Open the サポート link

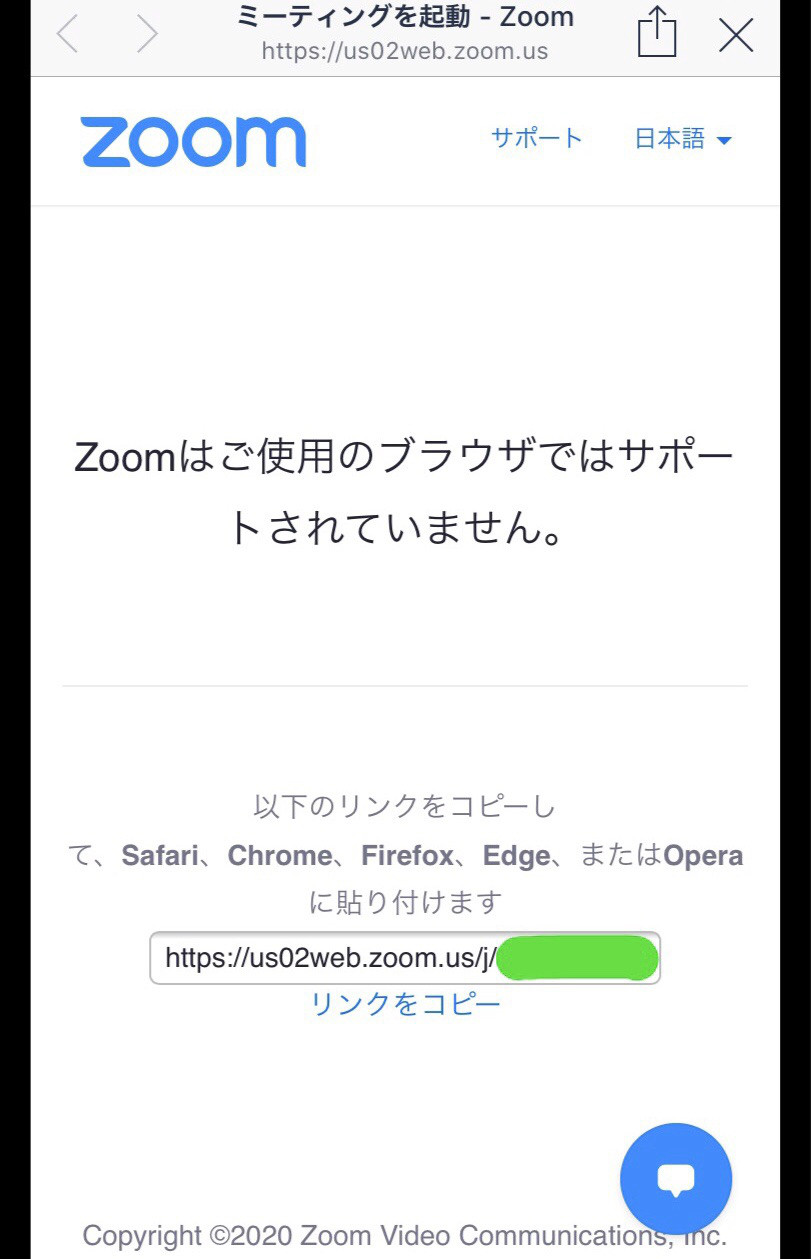coord(537,138)
